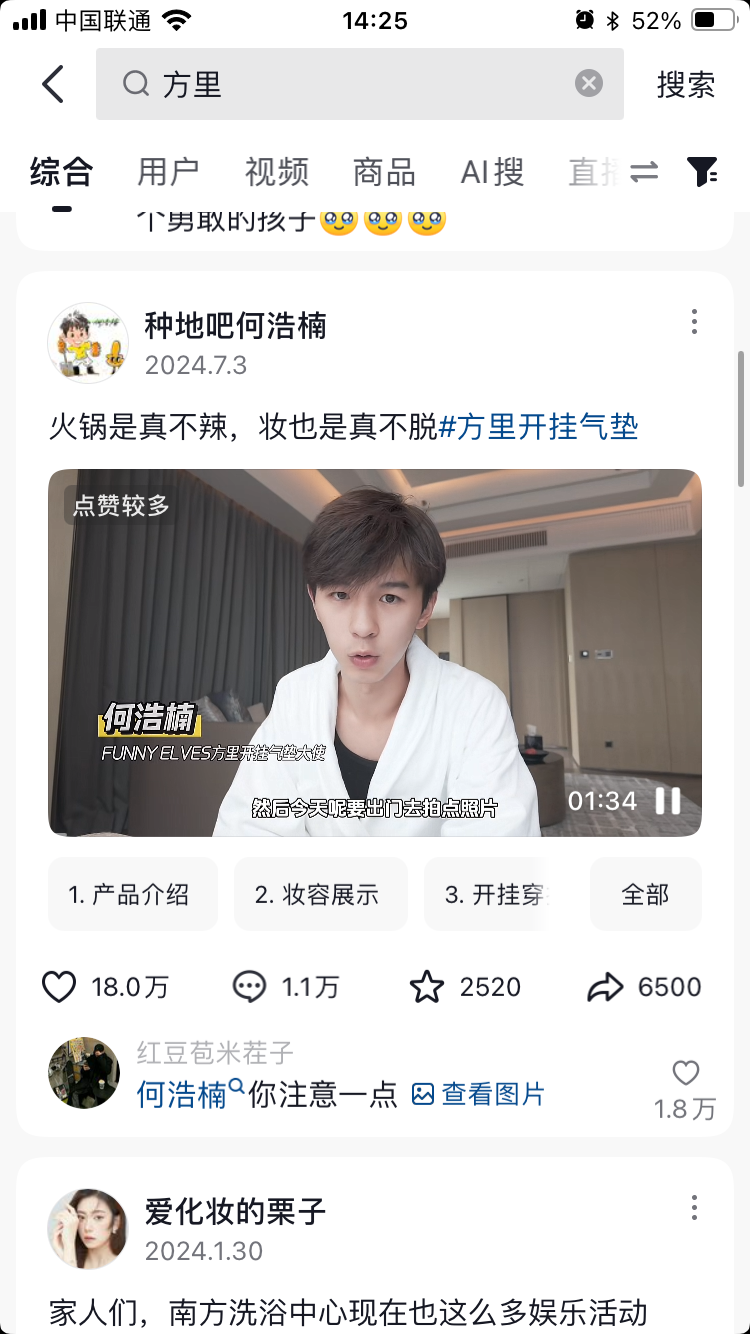The width and height of the screenshot is (750, 1334).
Task: Like 红豆苞米茬子's comment
Action: coord(686,1074)
